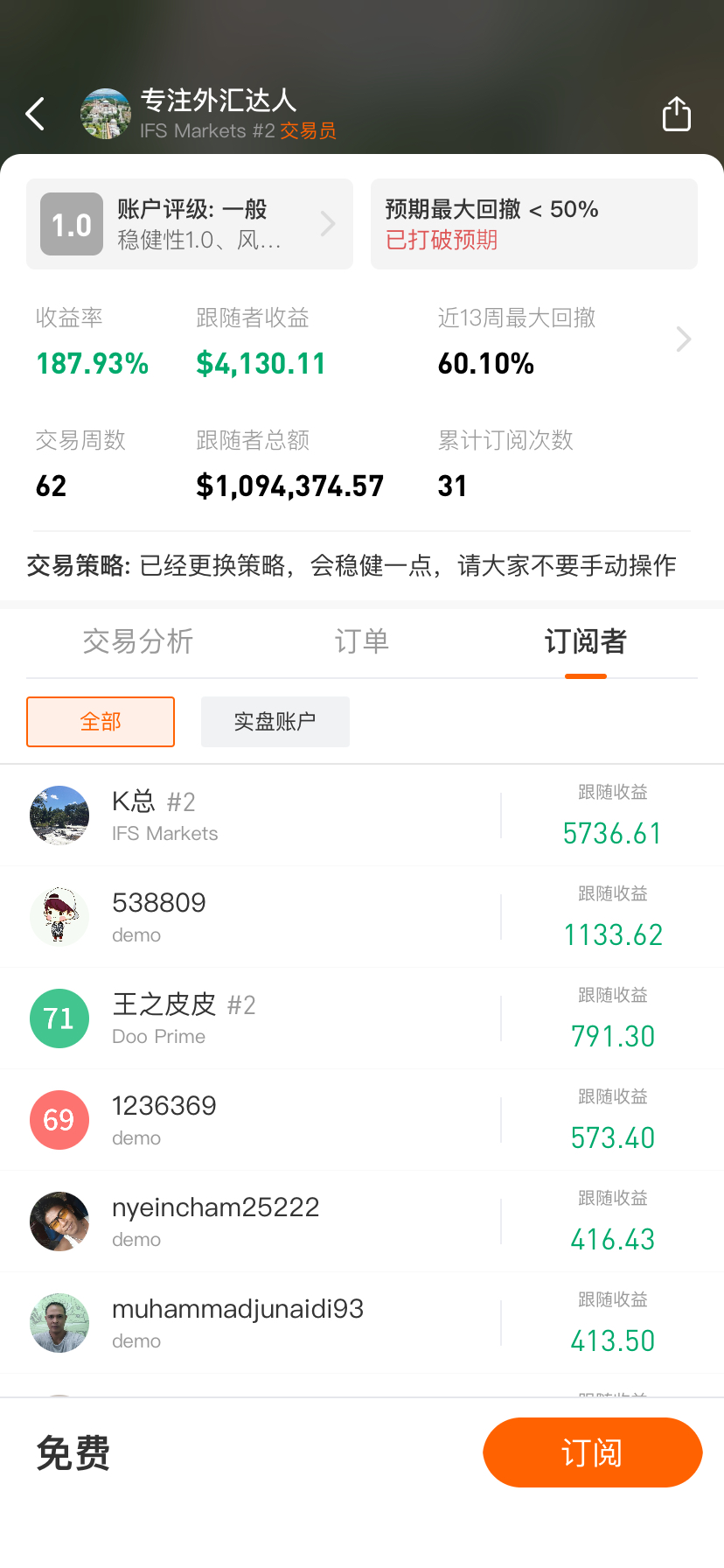The height and width of the screenshot is (1568, 724).
Task: Open subscriber nyeincham25222
Action: pyautogui.click(x=362, y=1221)
